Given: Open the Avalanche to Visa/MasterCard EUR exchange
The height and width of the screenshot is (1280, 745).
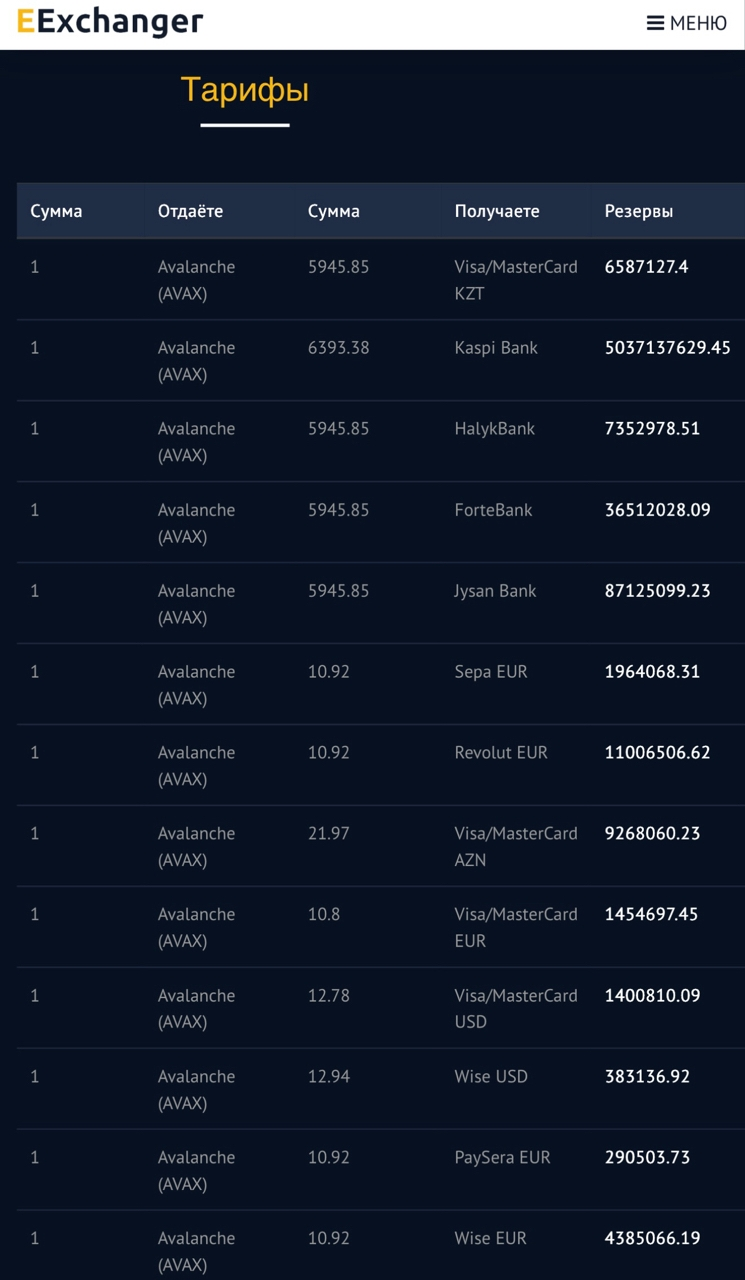Looking at the screenshot, I should tap(372, 927).
